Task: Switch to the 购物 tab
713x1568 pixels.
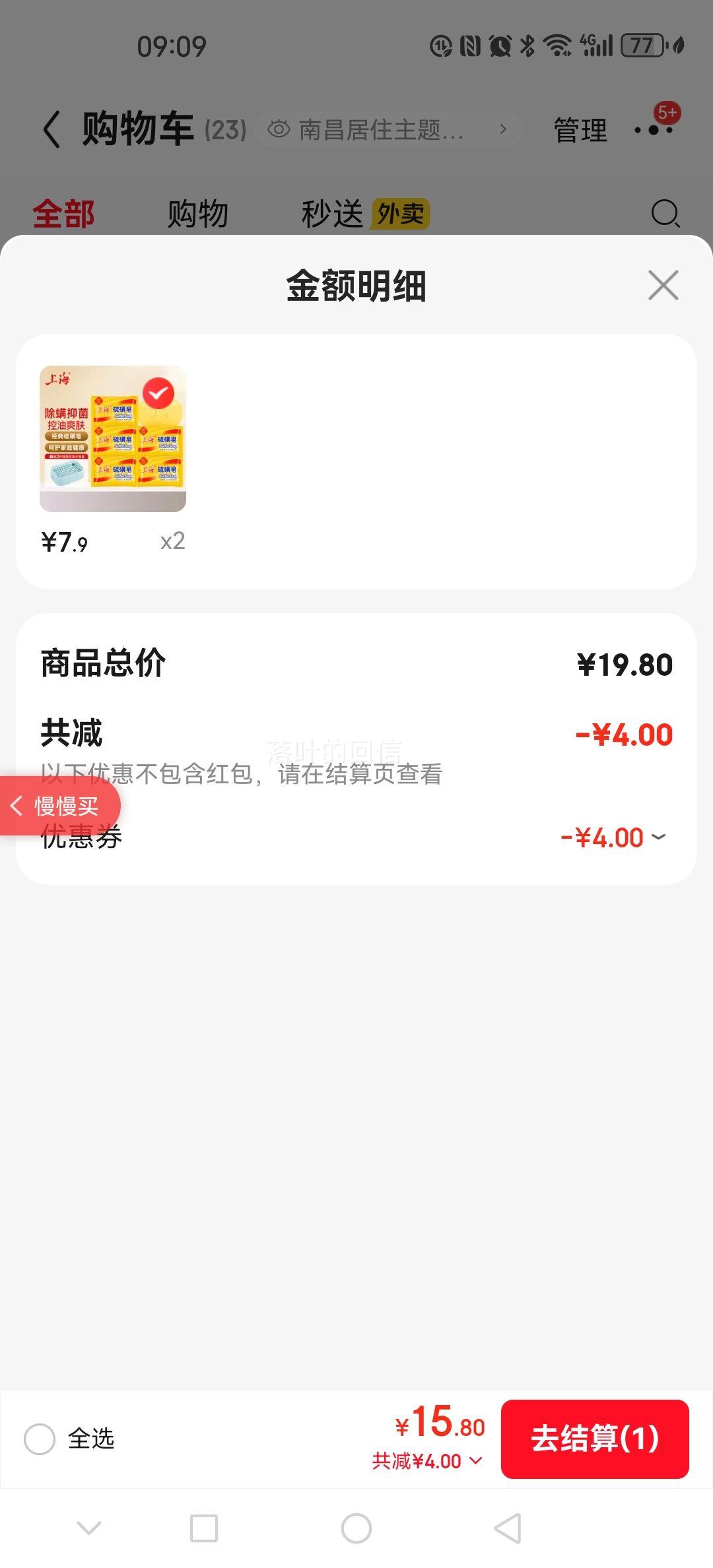Action: (x=197, y=214)
